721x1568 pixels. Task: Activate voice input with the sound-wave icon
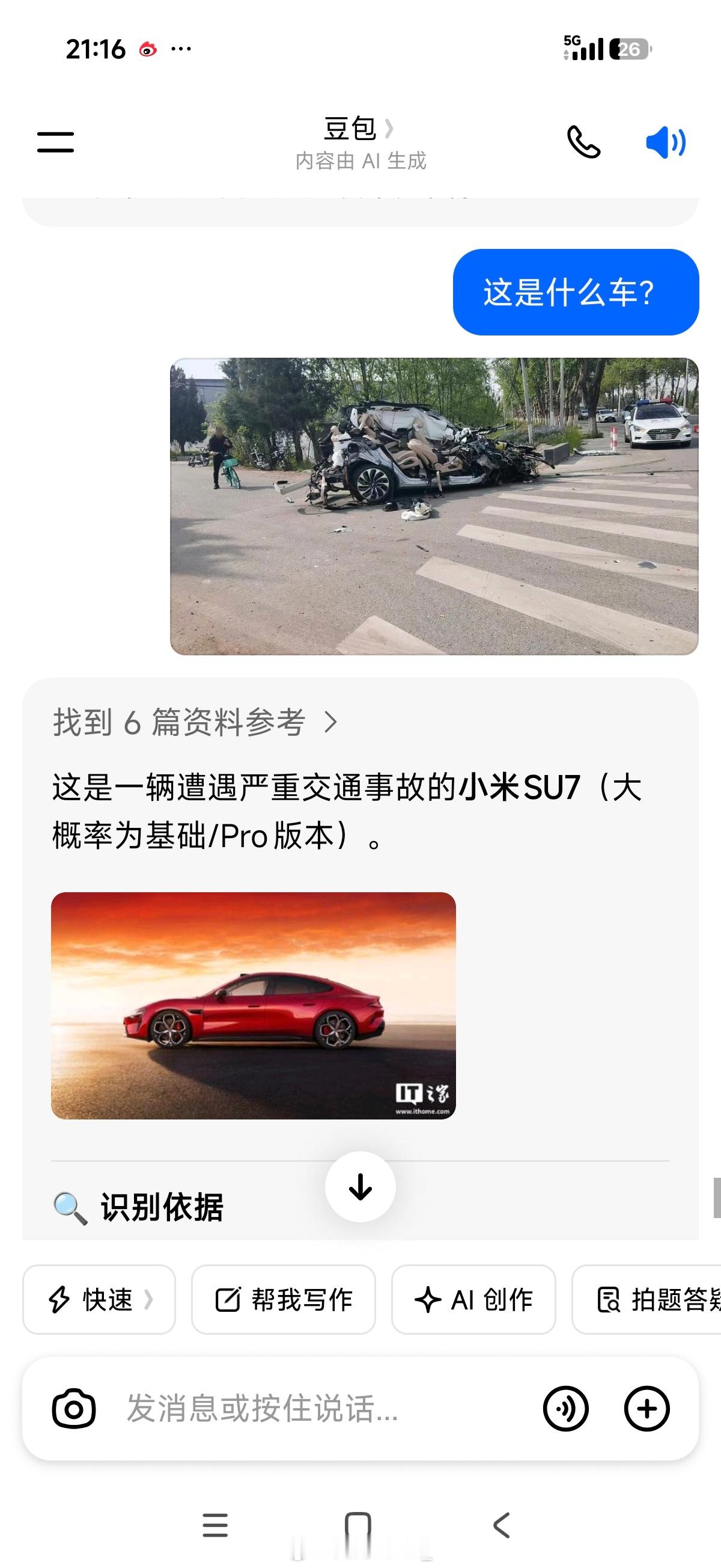(x=567, y=1410)
